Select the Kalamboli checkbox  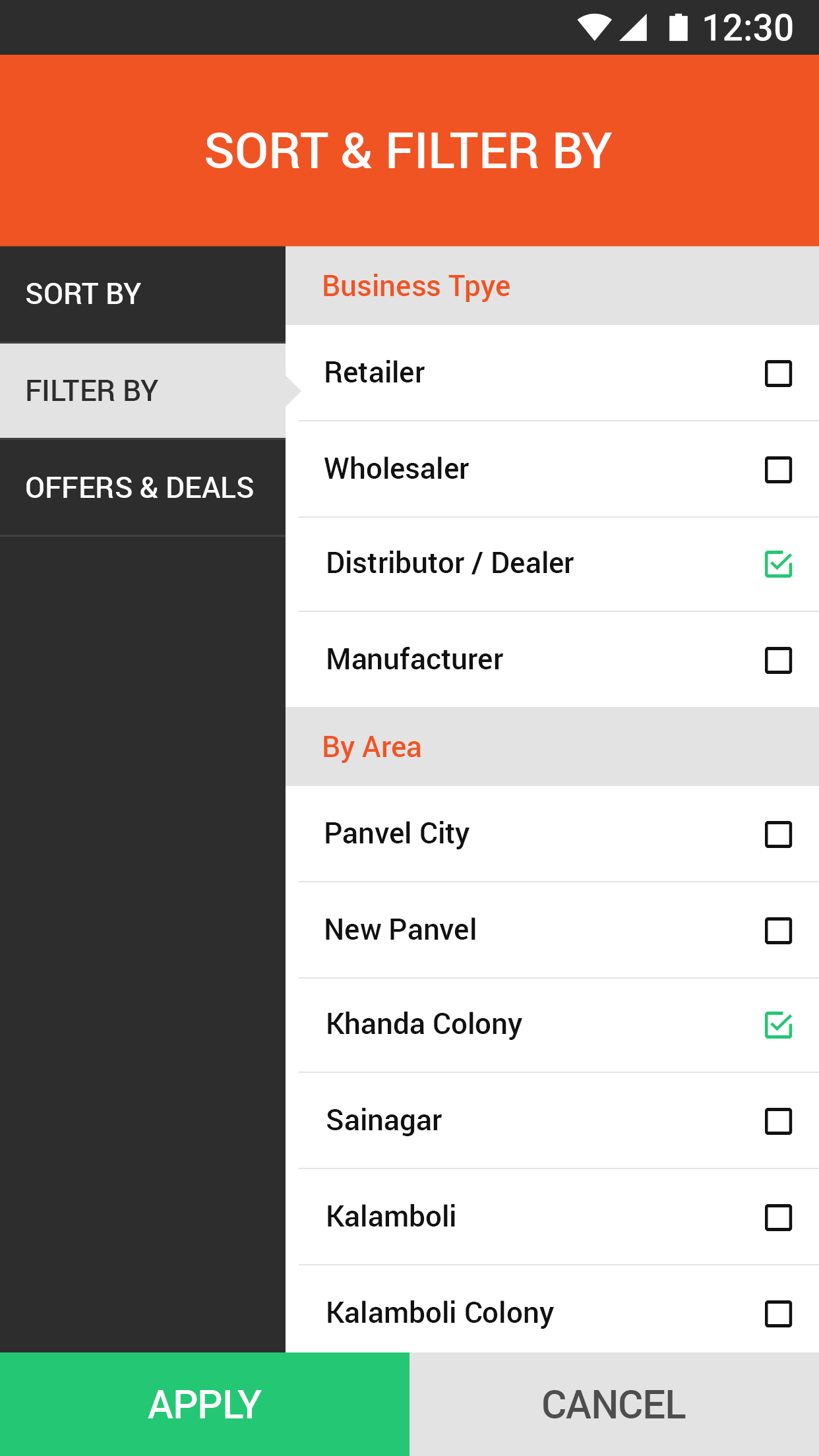coord(778,1217)
